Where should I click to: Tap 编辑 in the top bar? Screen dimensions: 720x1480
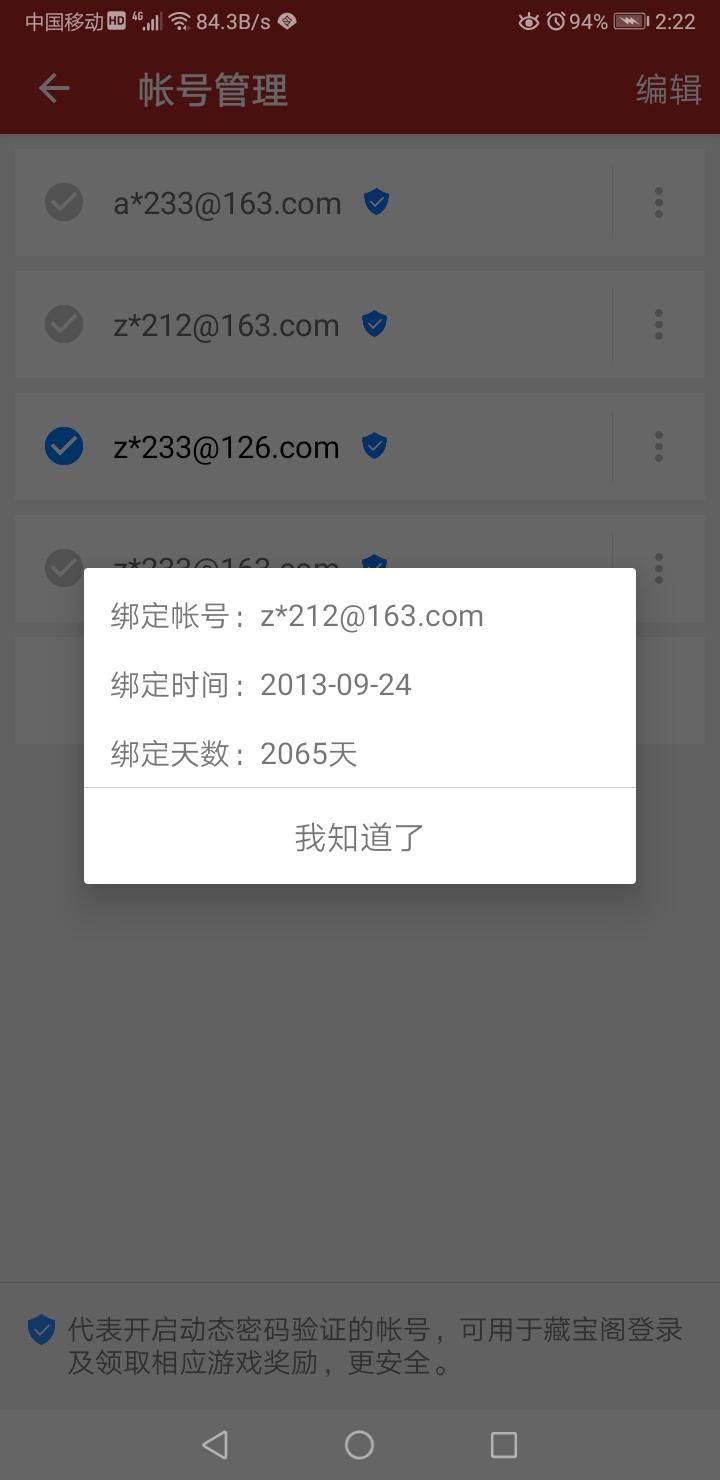(x=669, y=89)
